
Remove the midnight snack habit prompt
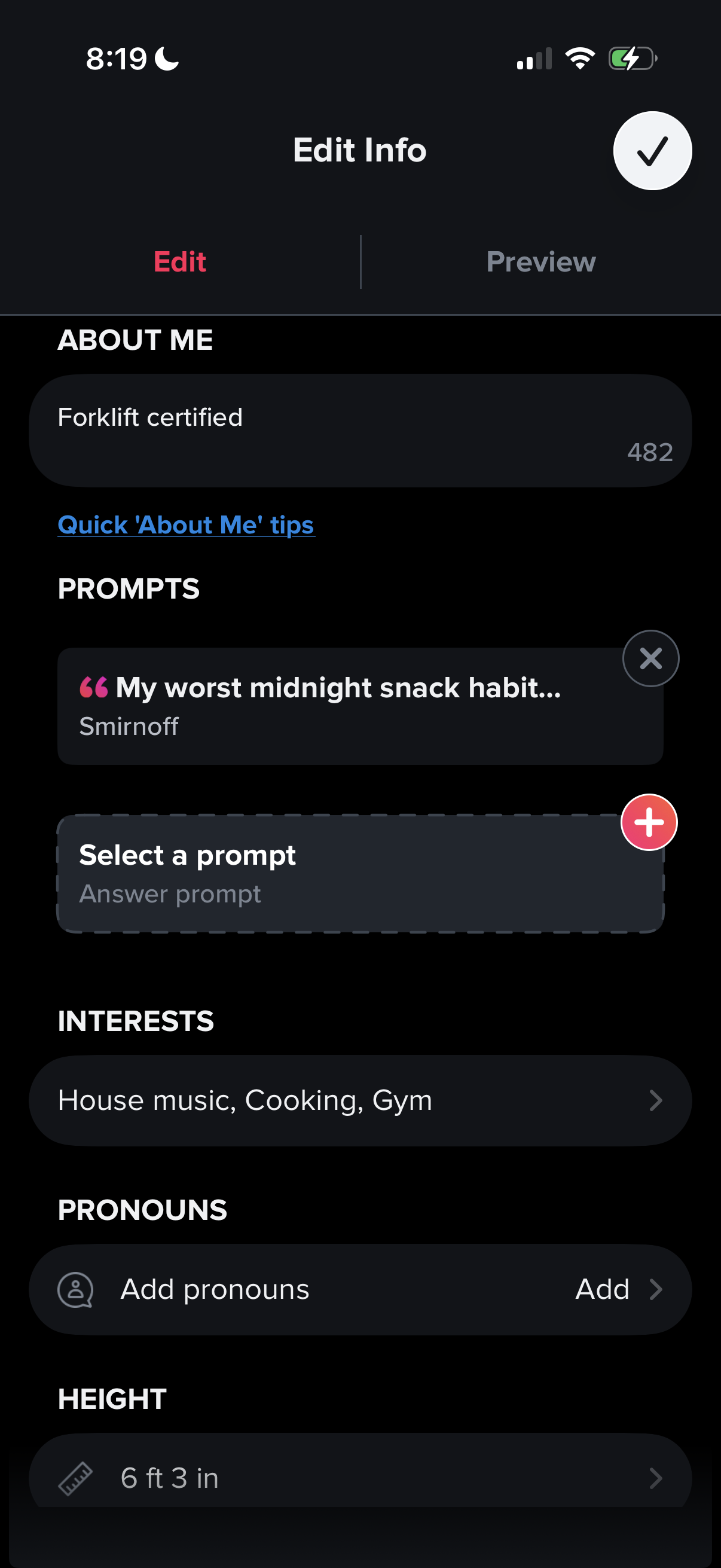tap(650, 658)
